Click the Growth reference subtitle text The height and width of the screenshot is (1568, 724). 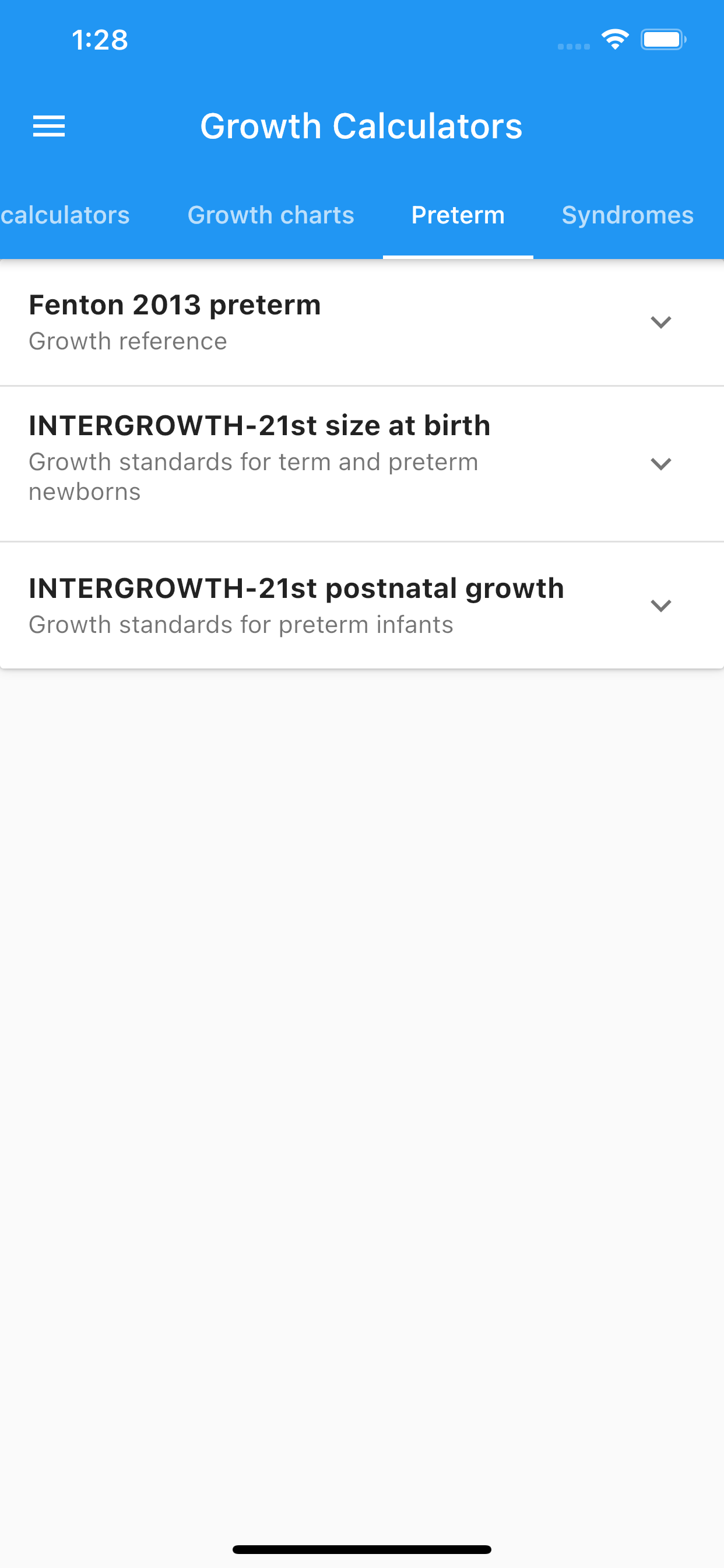point(127,341)
